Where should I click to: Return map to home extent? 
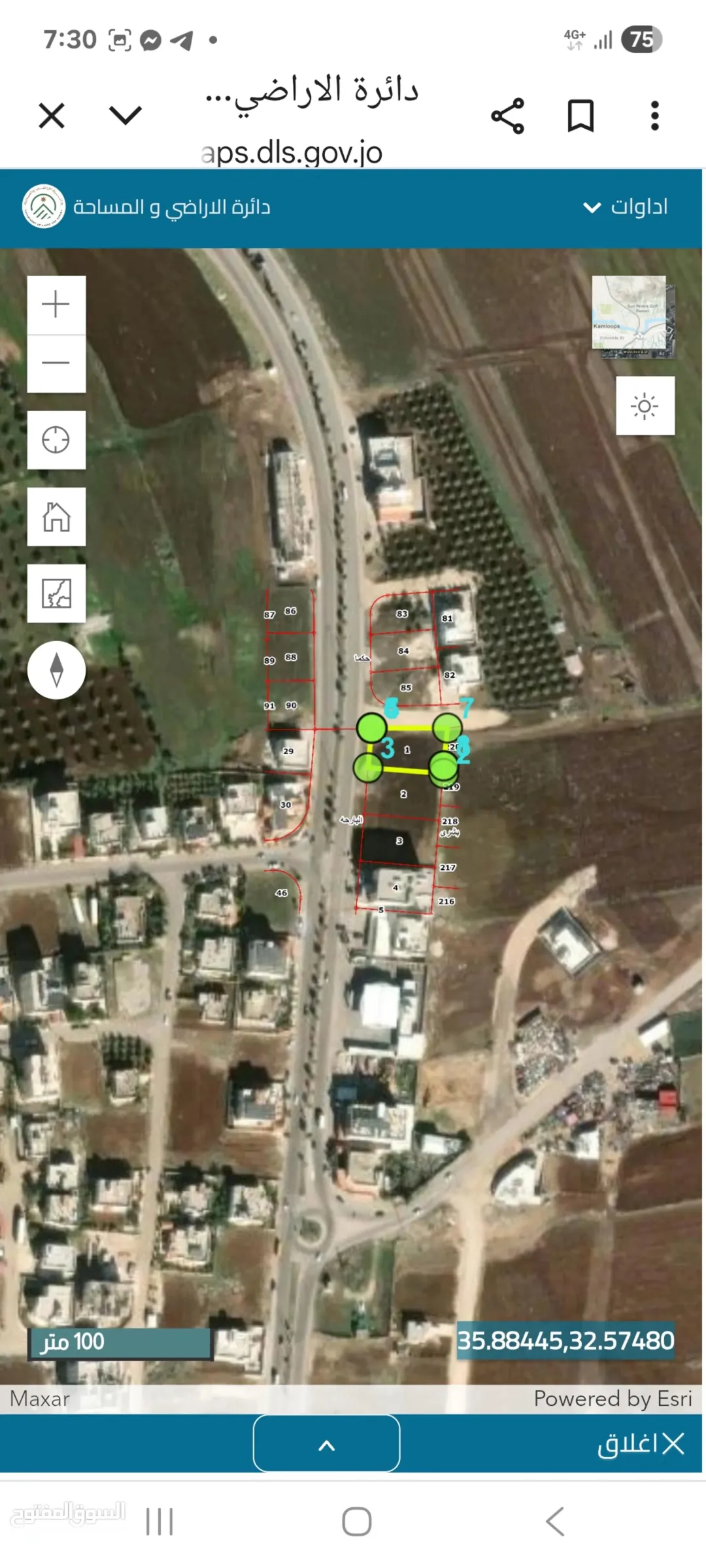point(56,516)
